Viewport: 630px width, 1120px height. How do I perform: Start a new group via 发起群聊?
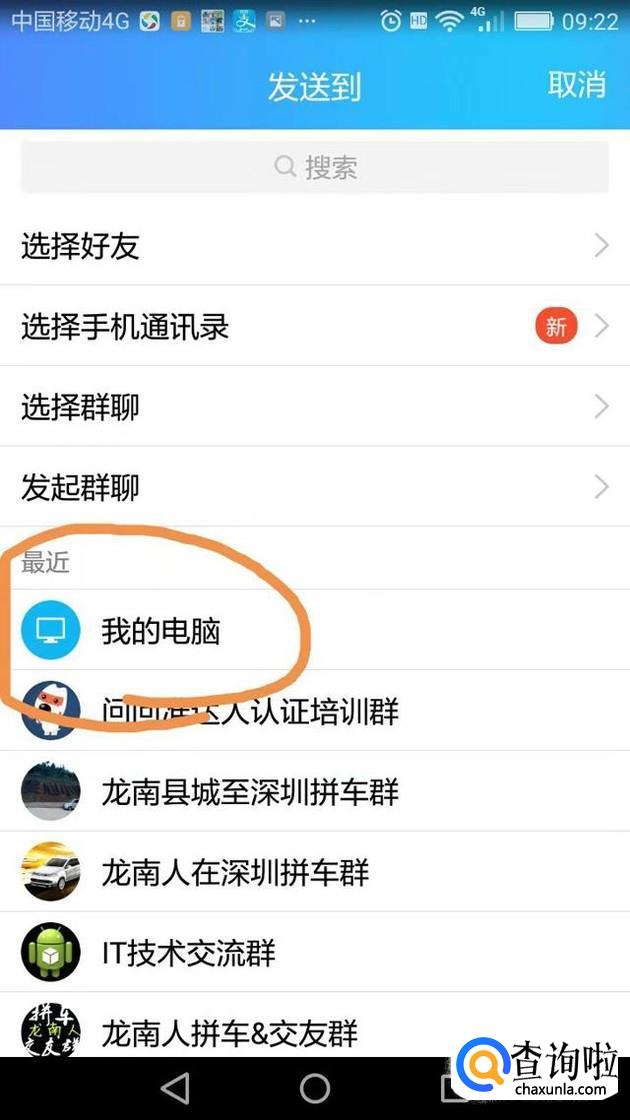pos(315,487)
